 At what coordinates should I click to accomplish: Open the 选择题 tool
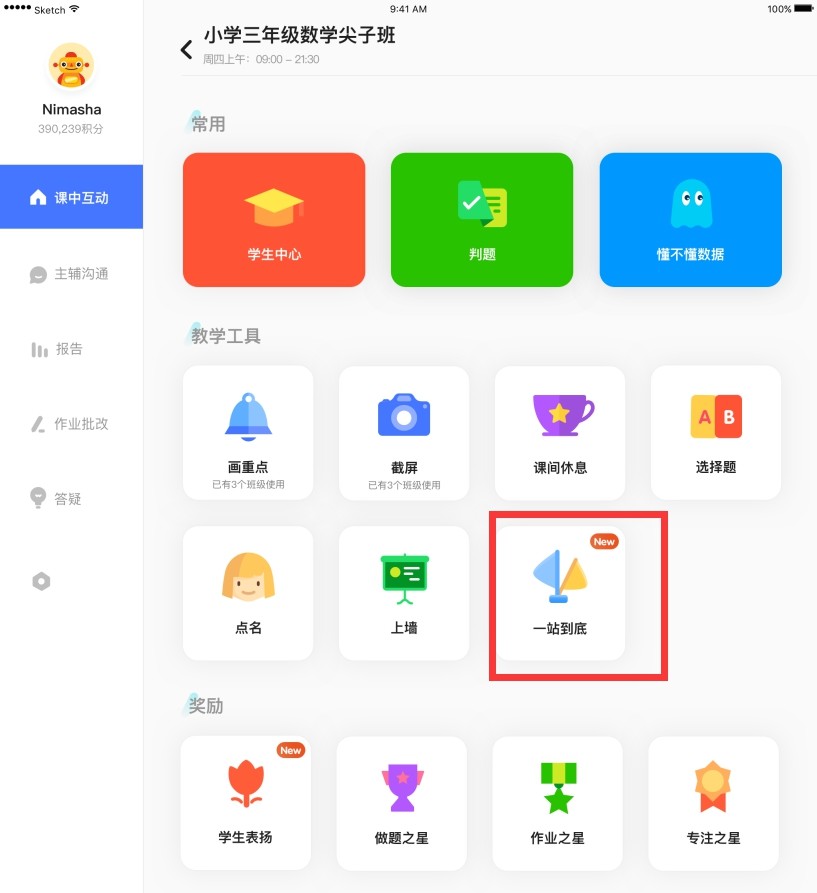(x=716, y=433)
